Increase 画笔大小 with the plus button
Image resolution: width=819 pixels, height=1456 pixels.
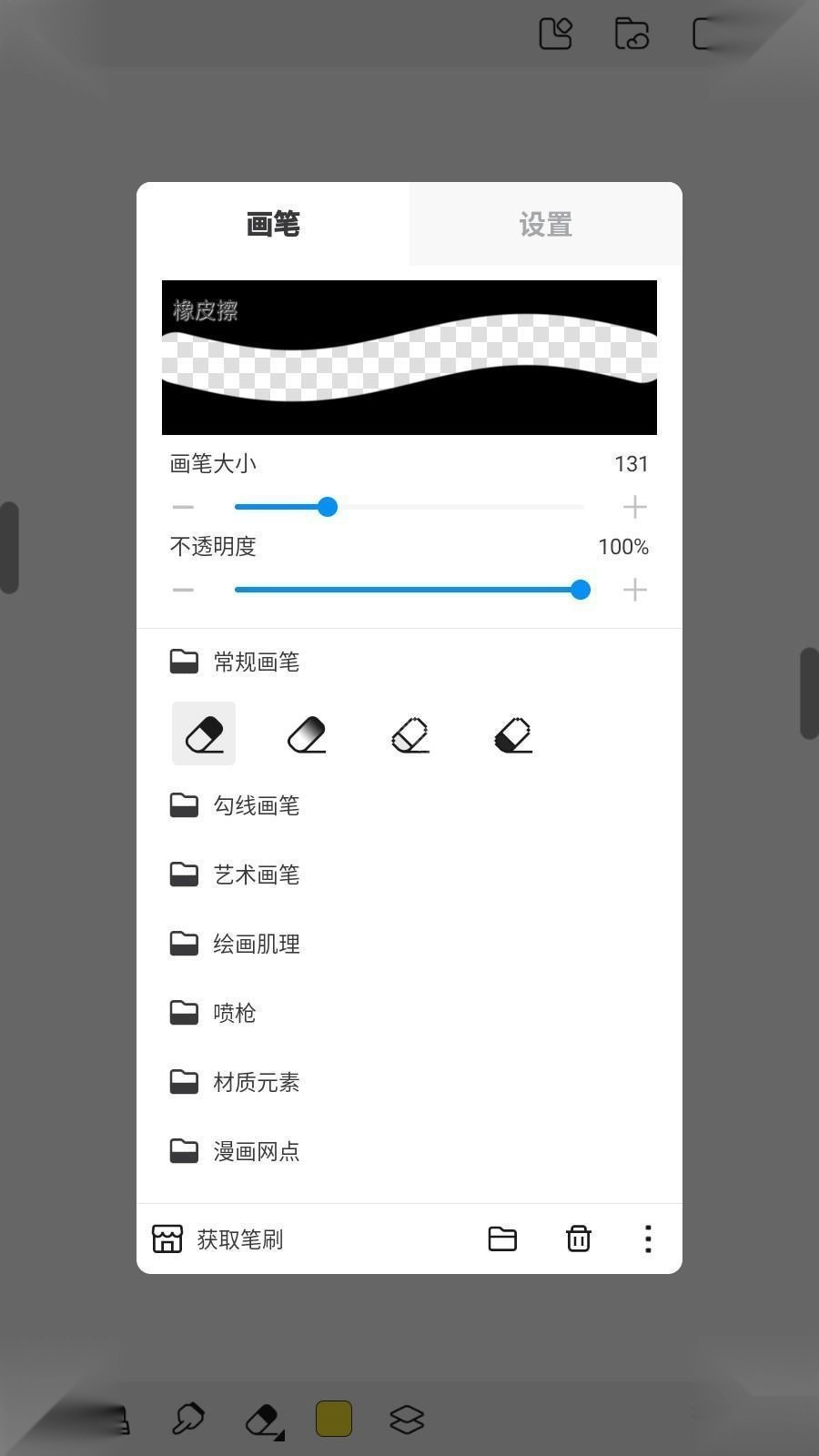coord(634,507)
